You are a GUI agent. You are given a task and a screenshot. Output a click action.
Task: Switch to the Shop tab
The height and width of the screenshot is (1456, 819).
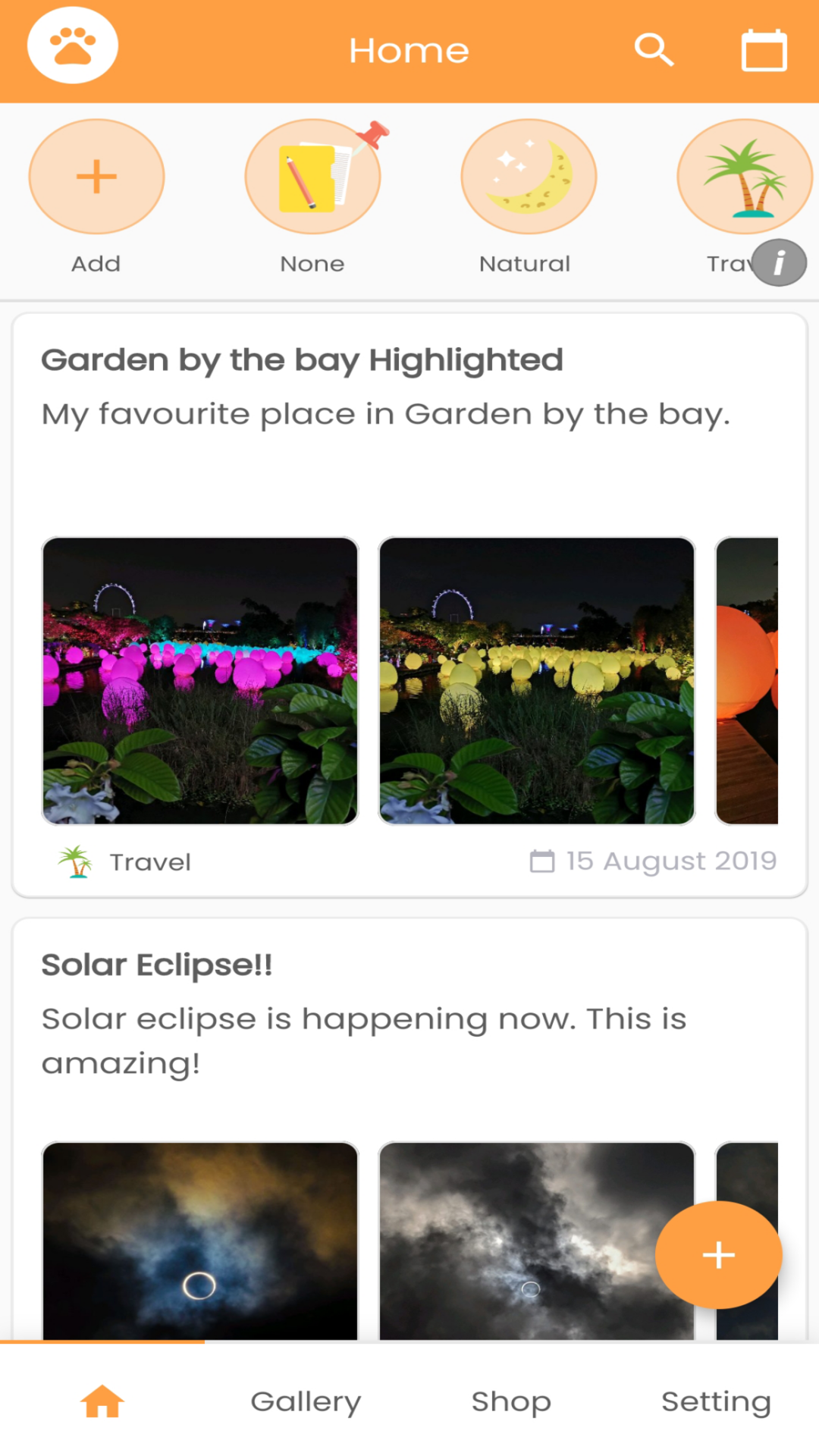point(511,1401)
